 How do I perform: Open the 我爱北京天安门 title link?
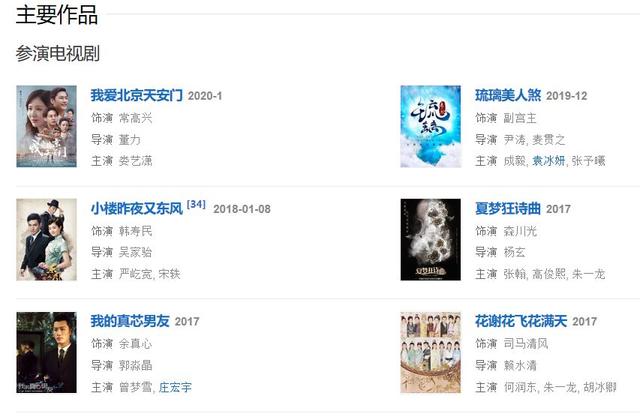click(136, 96)
